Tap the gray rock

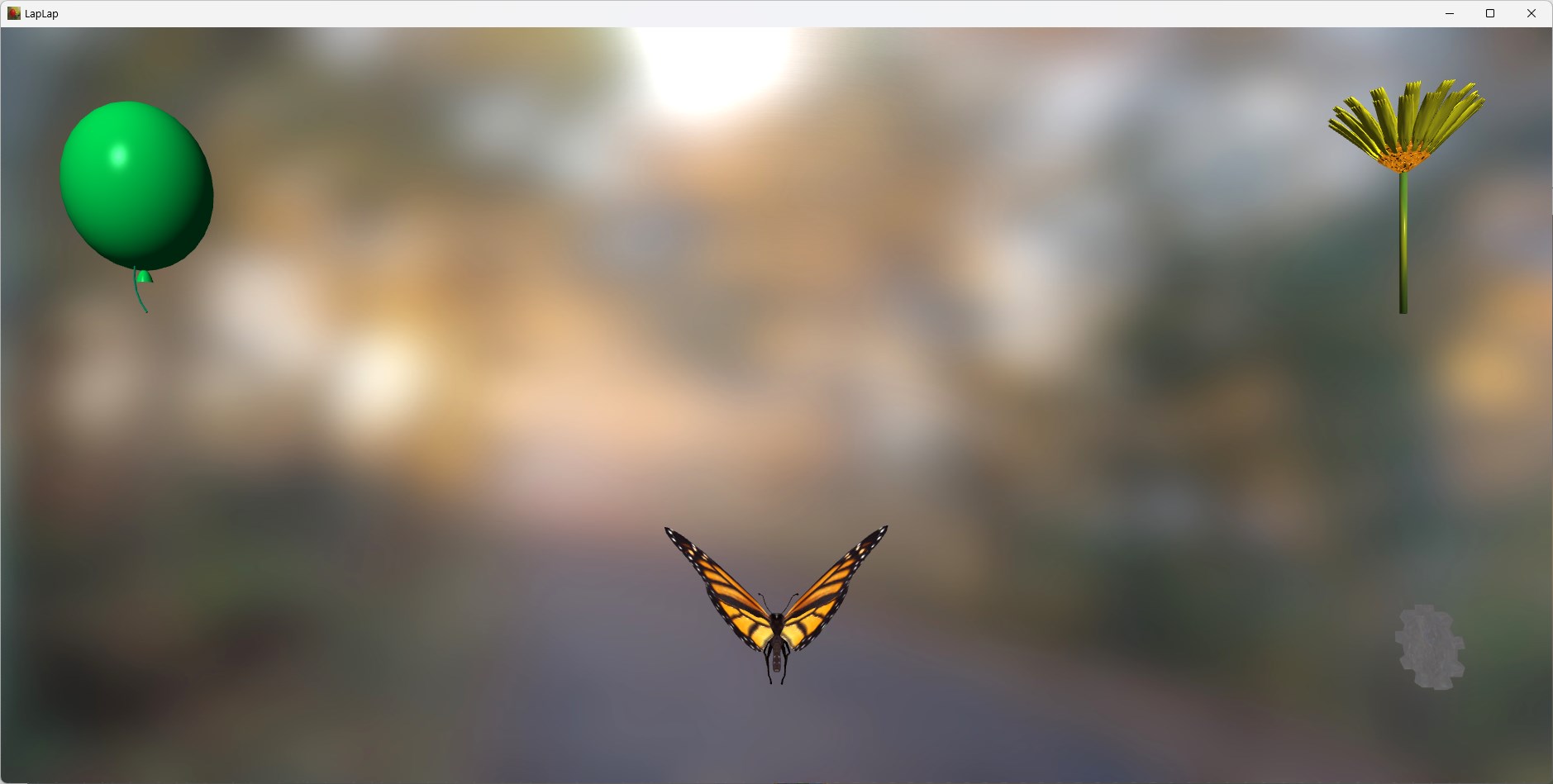[1429, 647]
